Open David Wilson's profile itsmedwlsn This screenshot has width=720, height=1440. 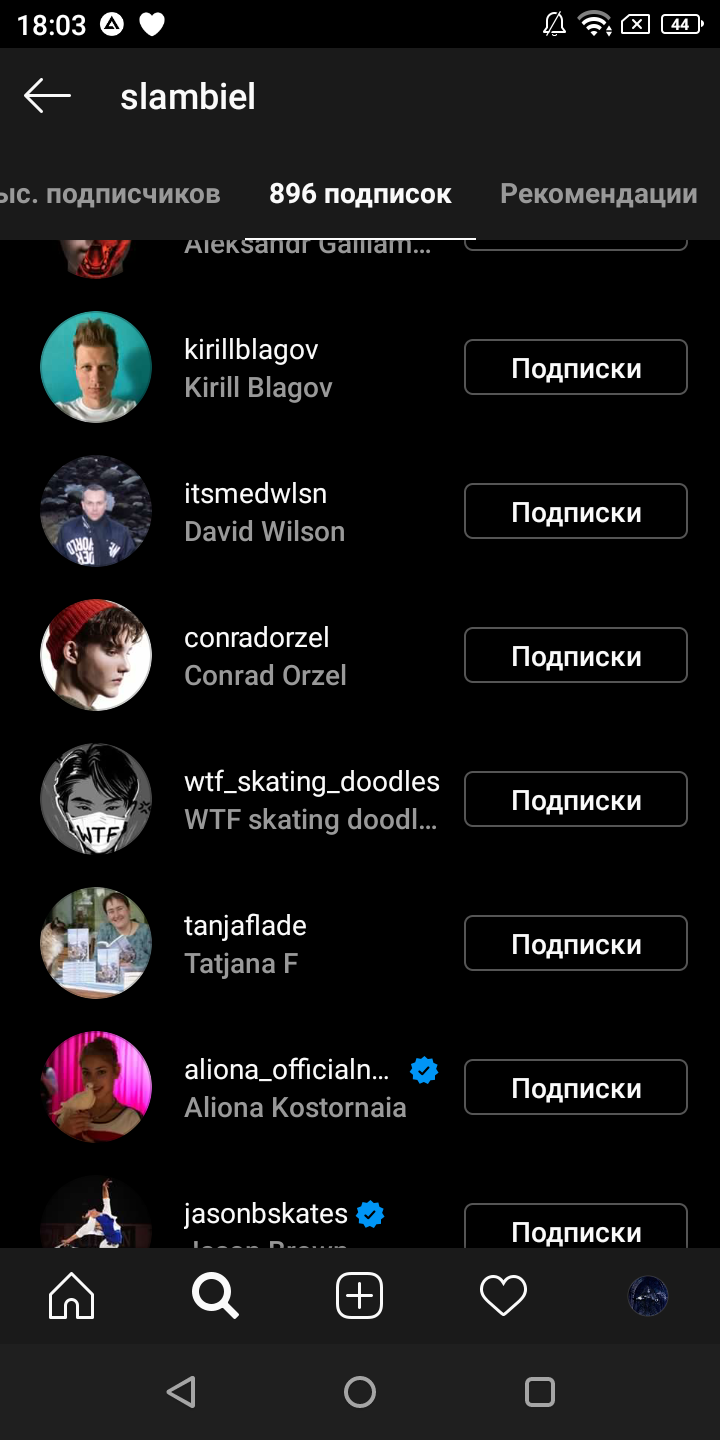255,494
